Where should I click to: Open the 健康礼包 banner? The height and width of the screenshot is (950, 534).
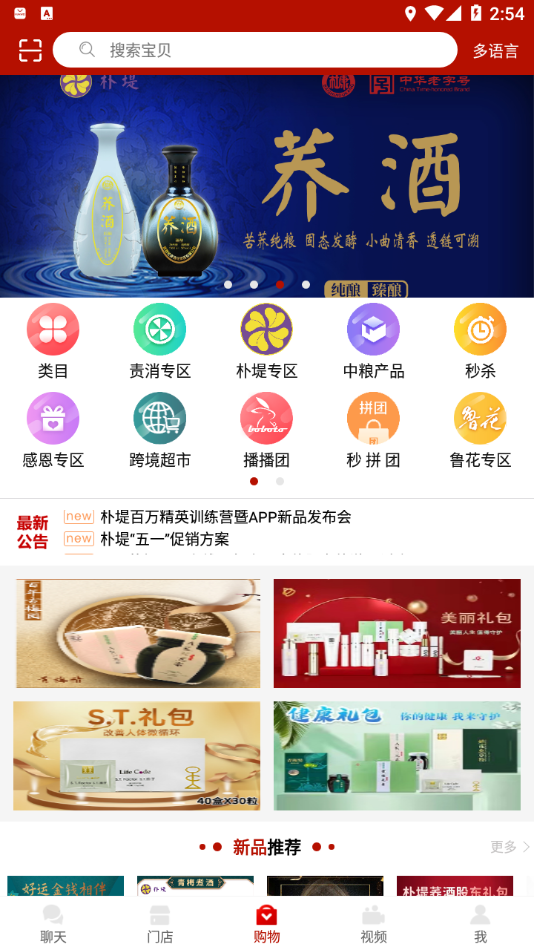[x=397, y=756]
